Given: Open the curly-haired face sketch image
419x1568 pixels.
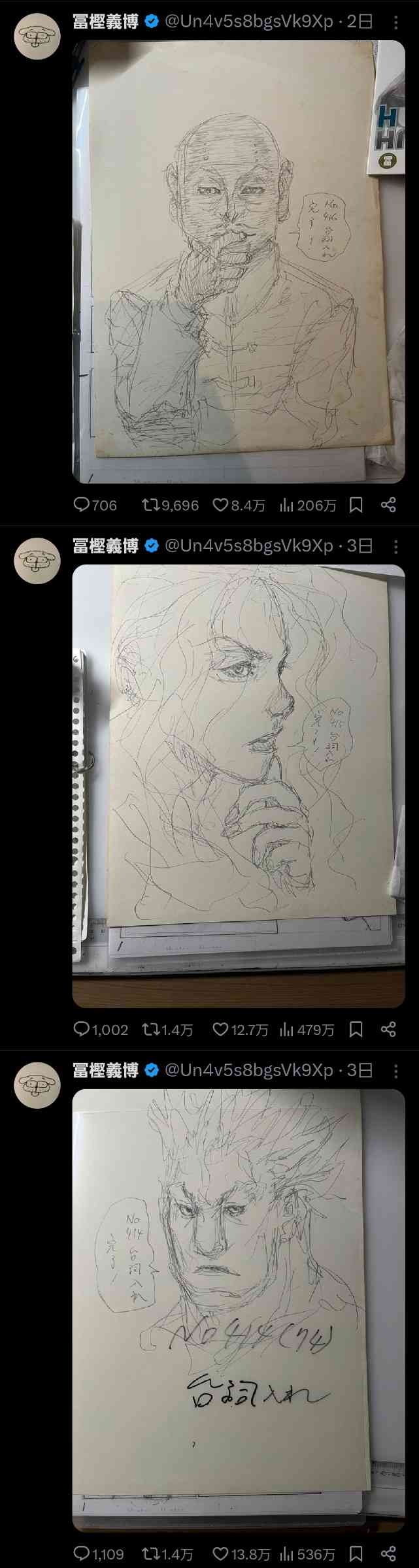Looking at the screenshot, I should [239, 784].
